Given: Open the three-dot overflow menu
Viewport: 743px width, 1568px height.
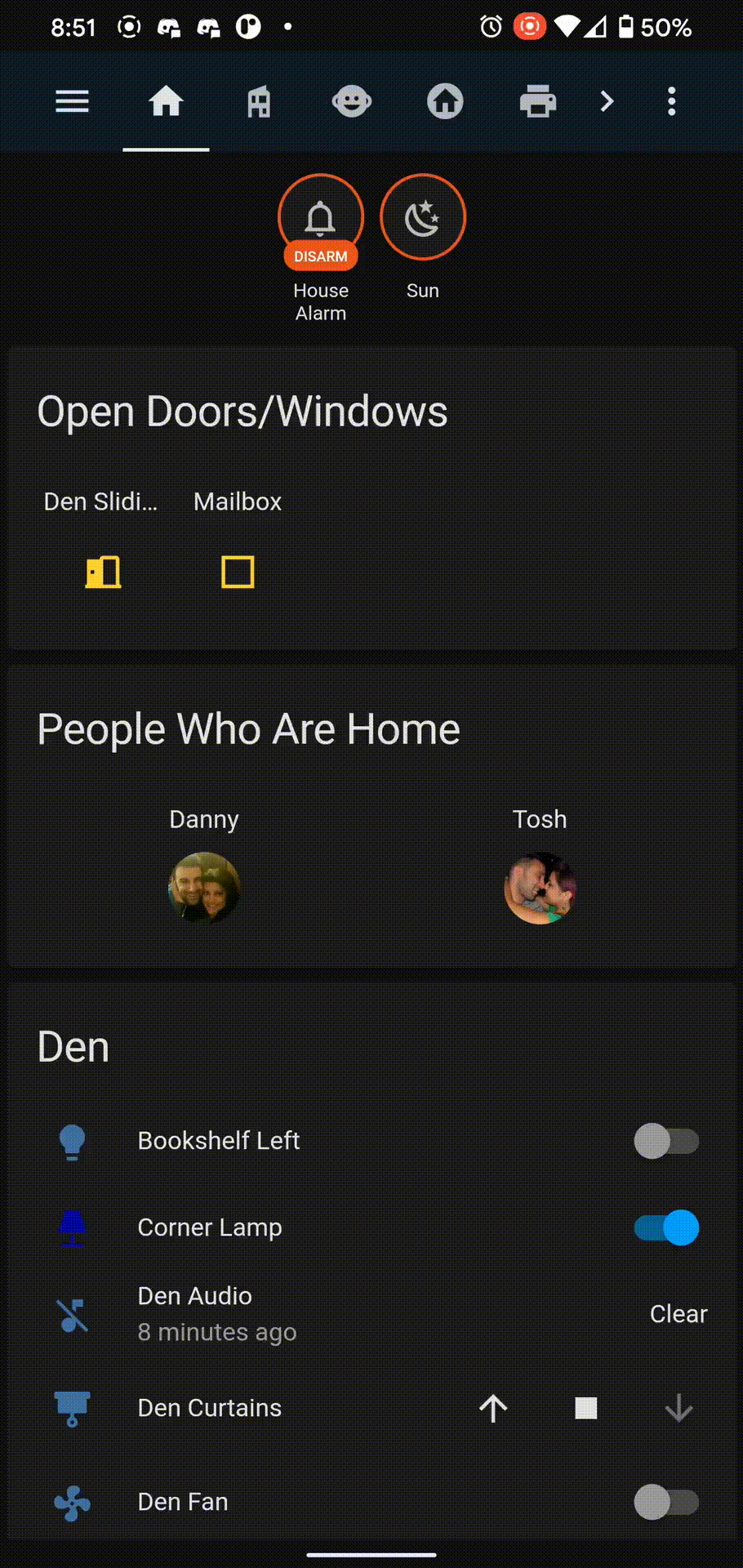Looking at the screenshot, I should coord(671,102).
